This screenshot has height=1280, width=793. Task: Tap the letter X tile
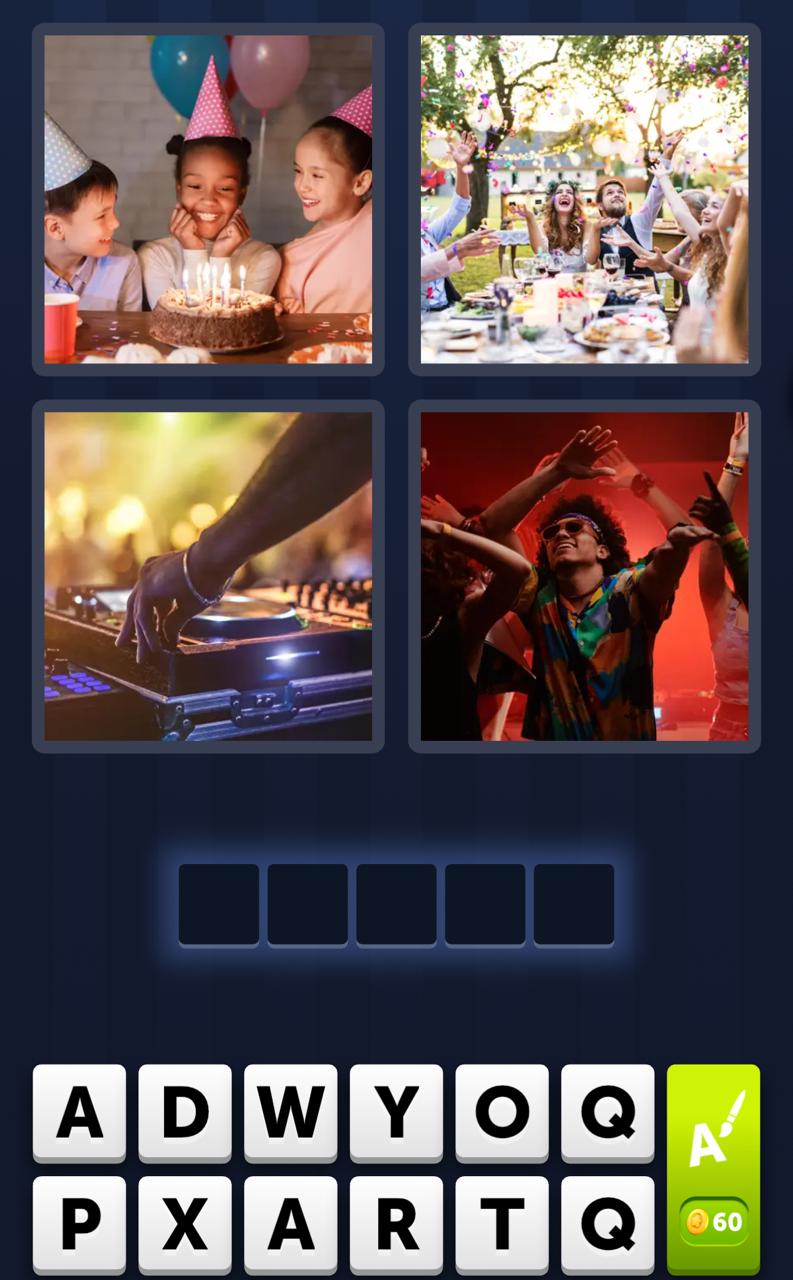click(x=185, y=1223)
